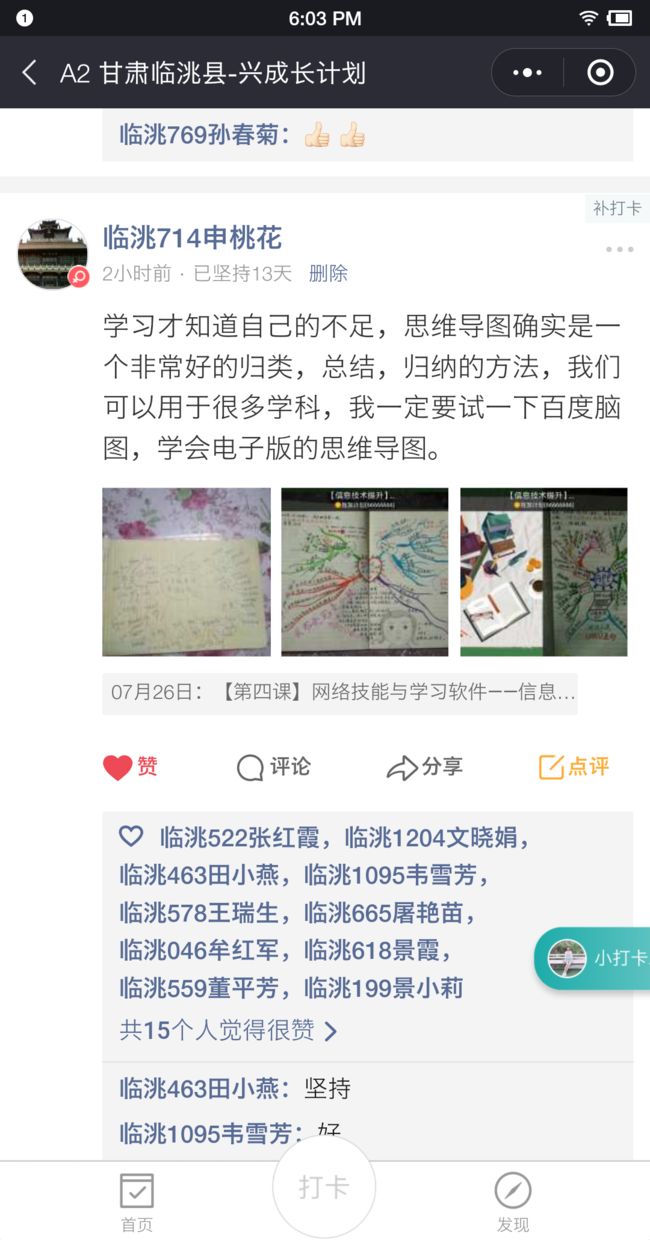Go back using the top-left arrow
This screenshot has height=1240, width=650.
30,73
